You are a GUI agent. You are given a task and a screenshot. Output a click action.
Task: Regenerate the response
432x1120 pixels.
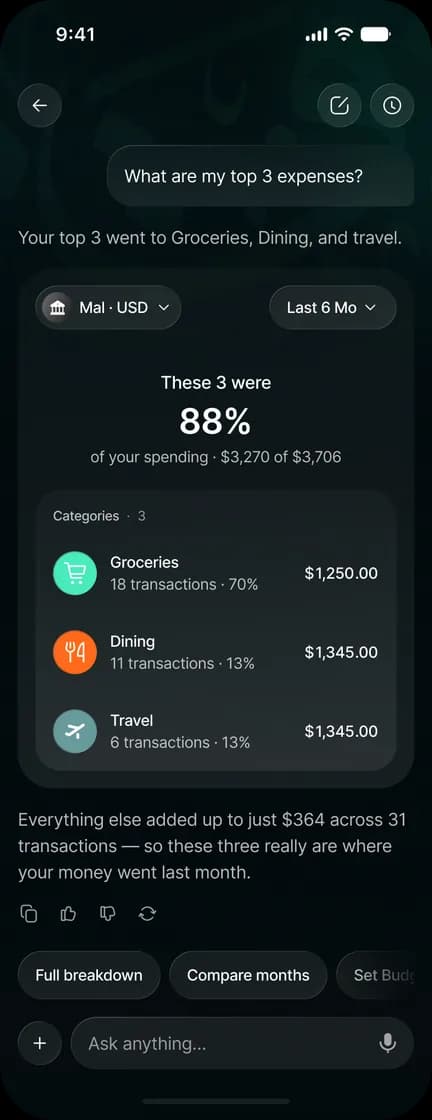[x=147, y=913]
